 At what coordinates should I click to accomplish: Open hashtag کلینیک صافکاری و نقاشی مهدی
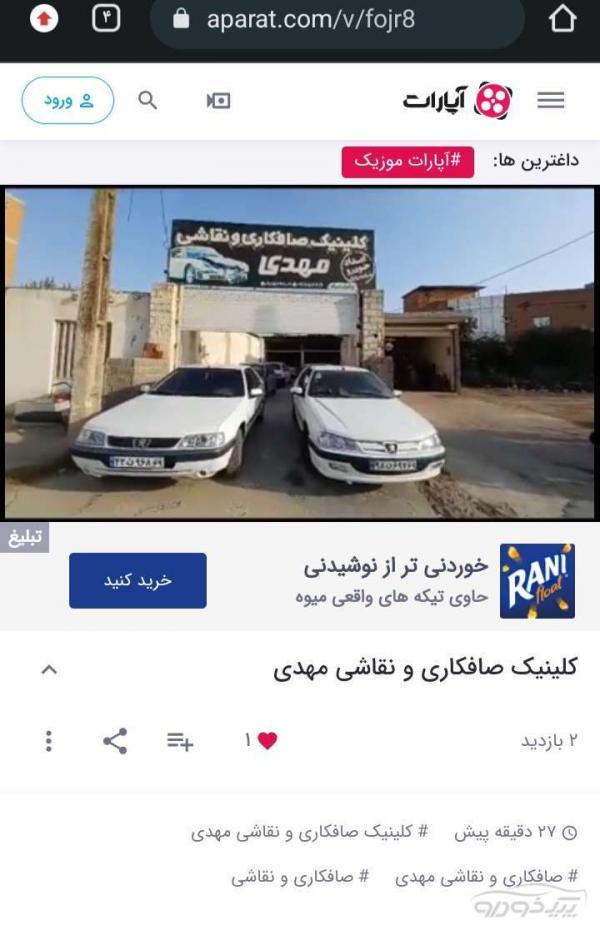coord(310,832)
